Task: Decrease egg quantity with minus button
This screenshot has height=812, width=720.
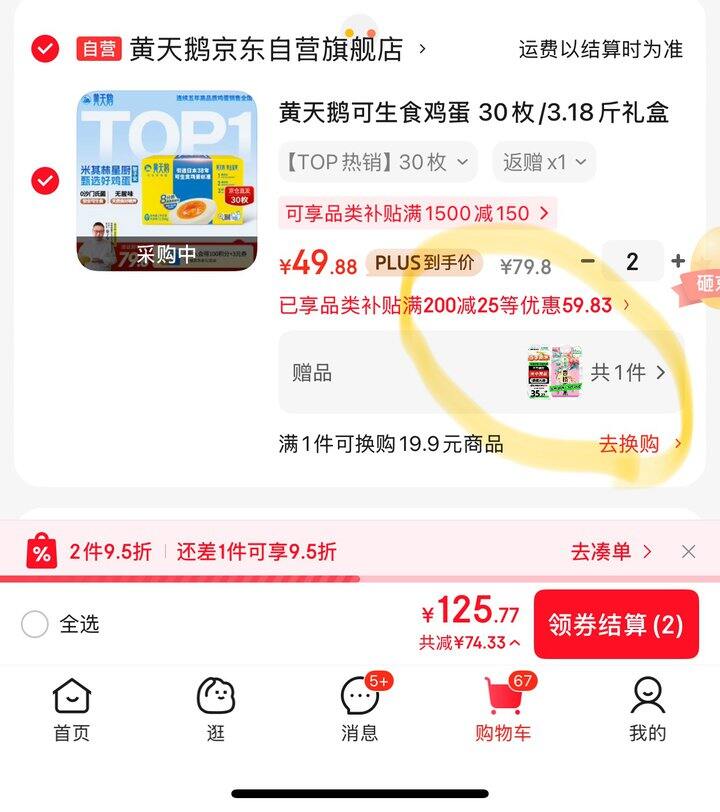Action: [588, 262]
